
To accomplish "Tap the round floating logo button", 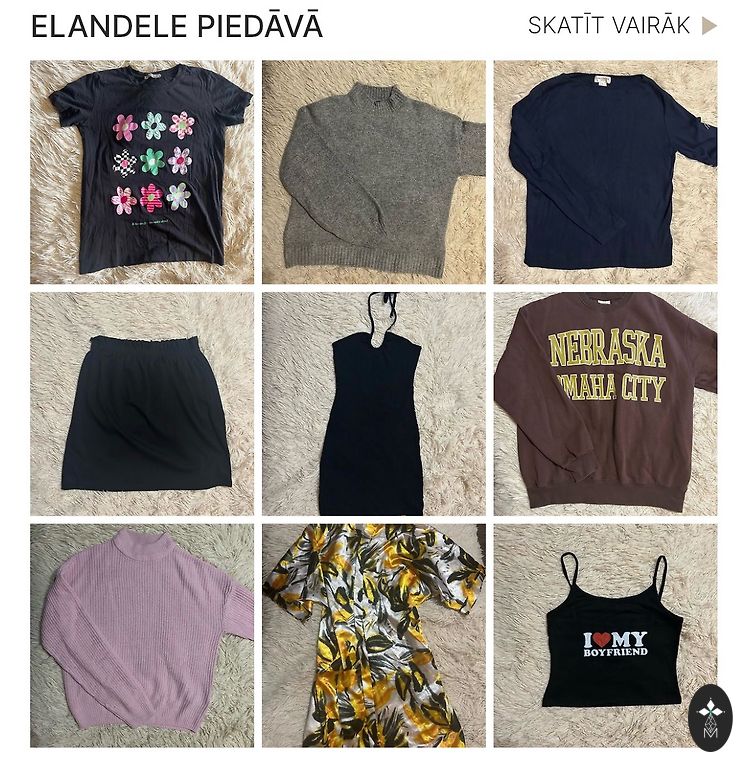I will click(x=710, y=718).
